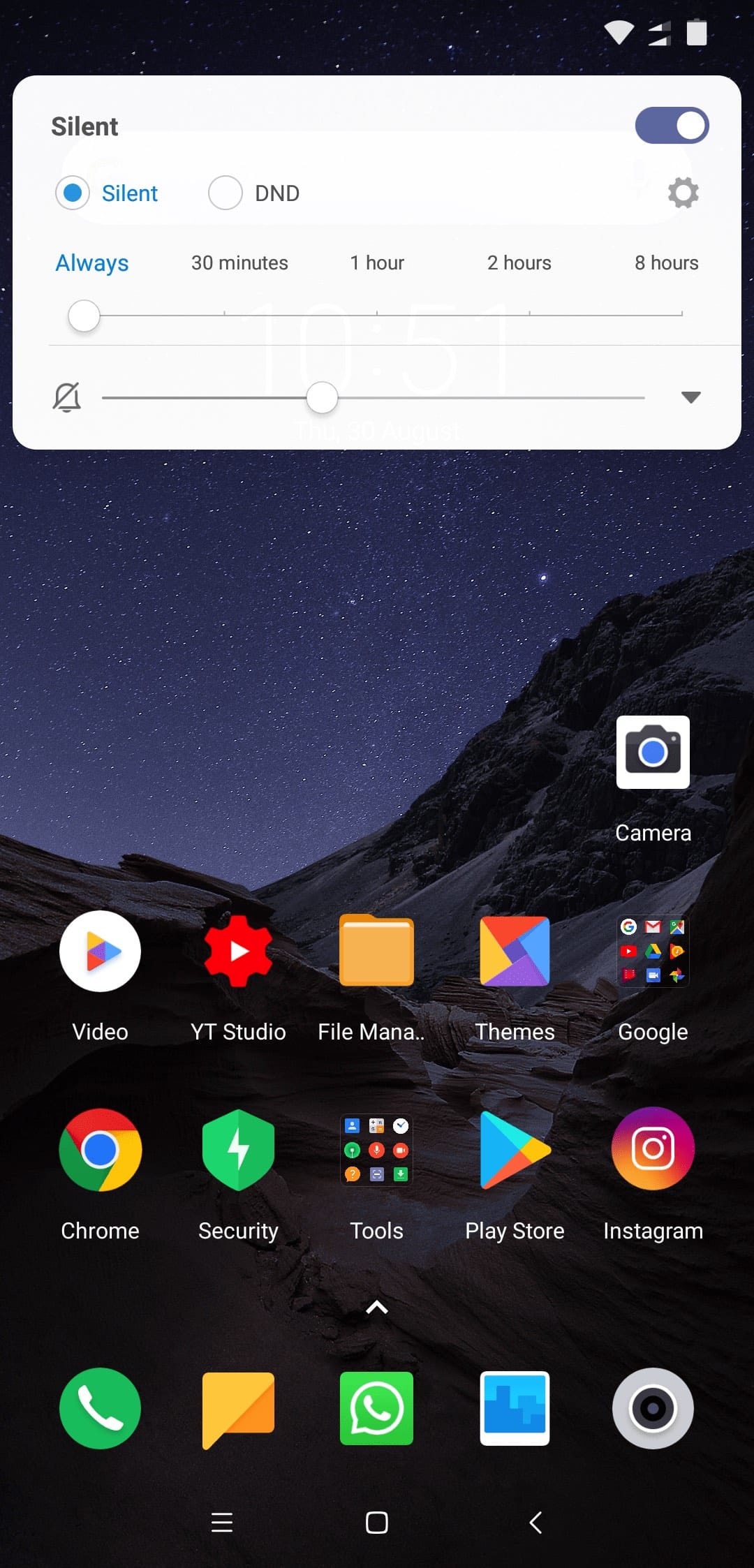Tap the muted ringer bell icon
Image resolution: width=754 pixels, height=1568 pixels.
point(67,397)
